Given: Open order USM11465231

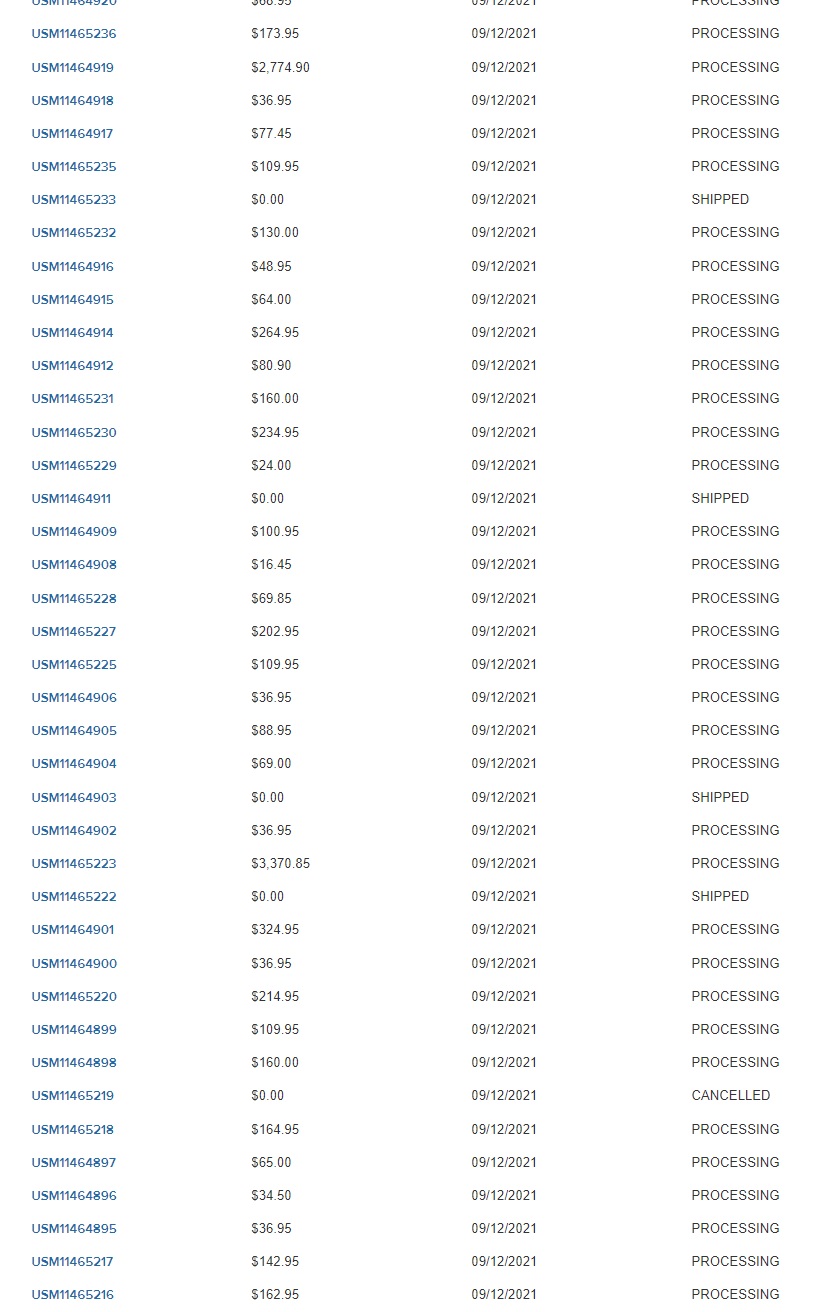Looking at the screenshot, I should pos(72,399).
